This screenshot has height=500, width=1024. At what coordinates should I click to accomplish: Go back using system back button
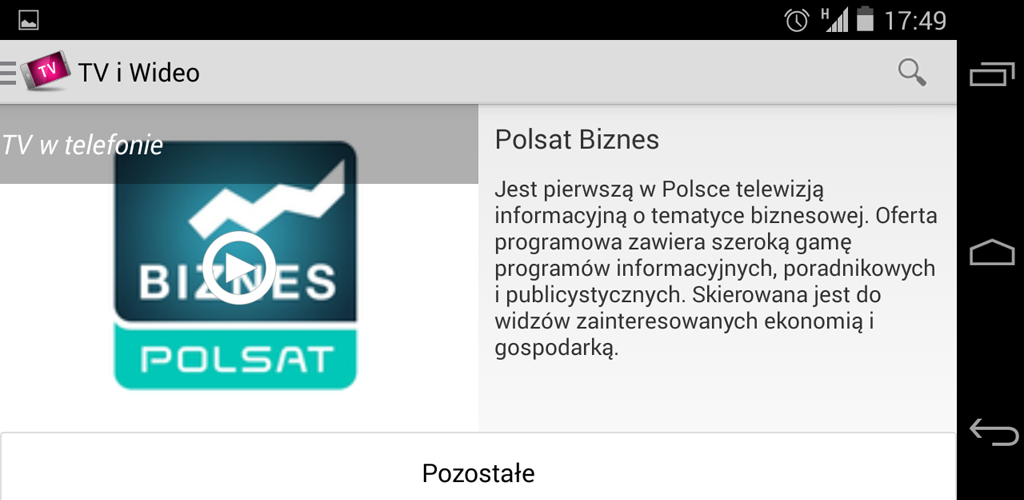pos(992,431)
